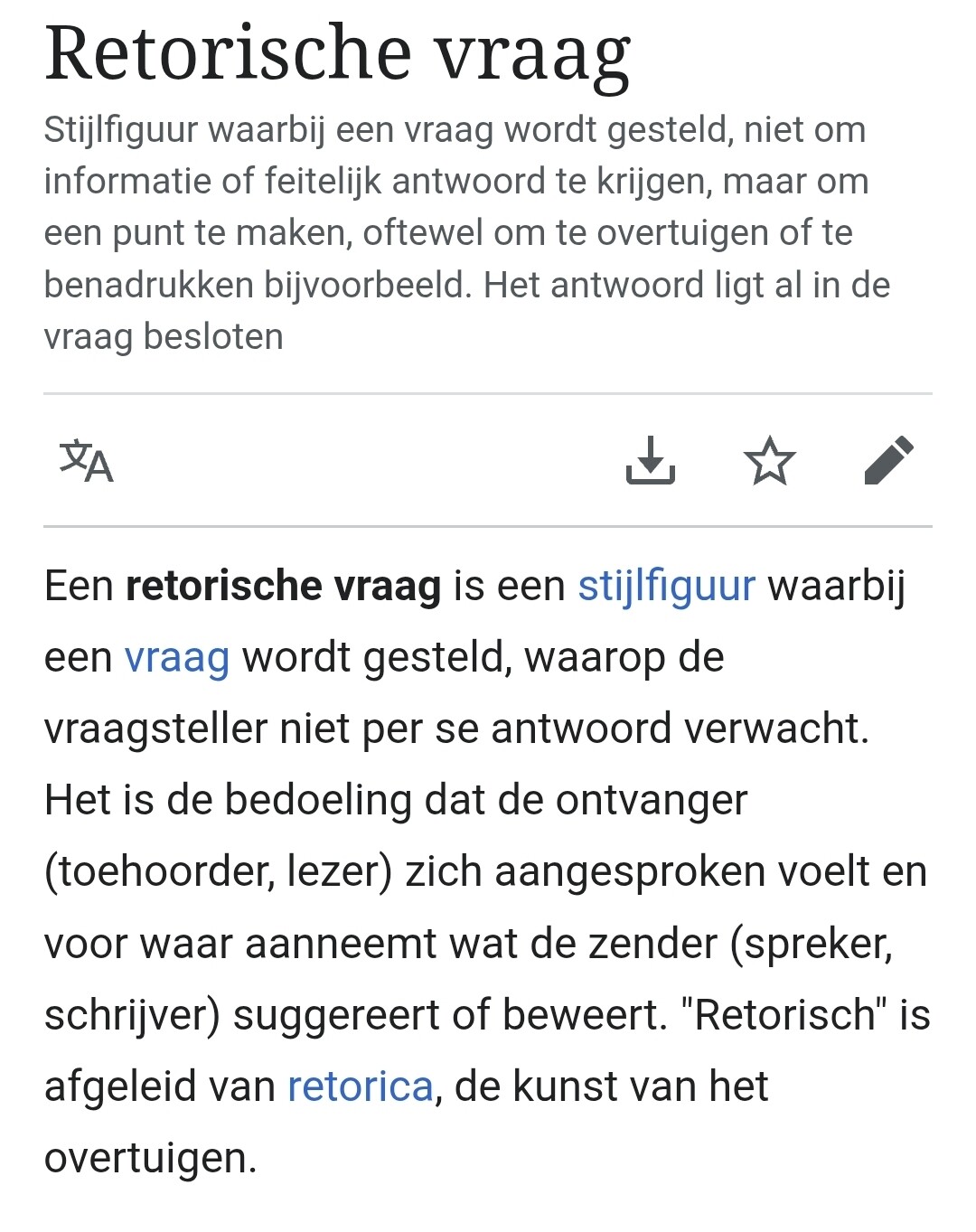Add article to watchlist with star
Viewport: 976px width, 1232px height.
pos(769,461)
